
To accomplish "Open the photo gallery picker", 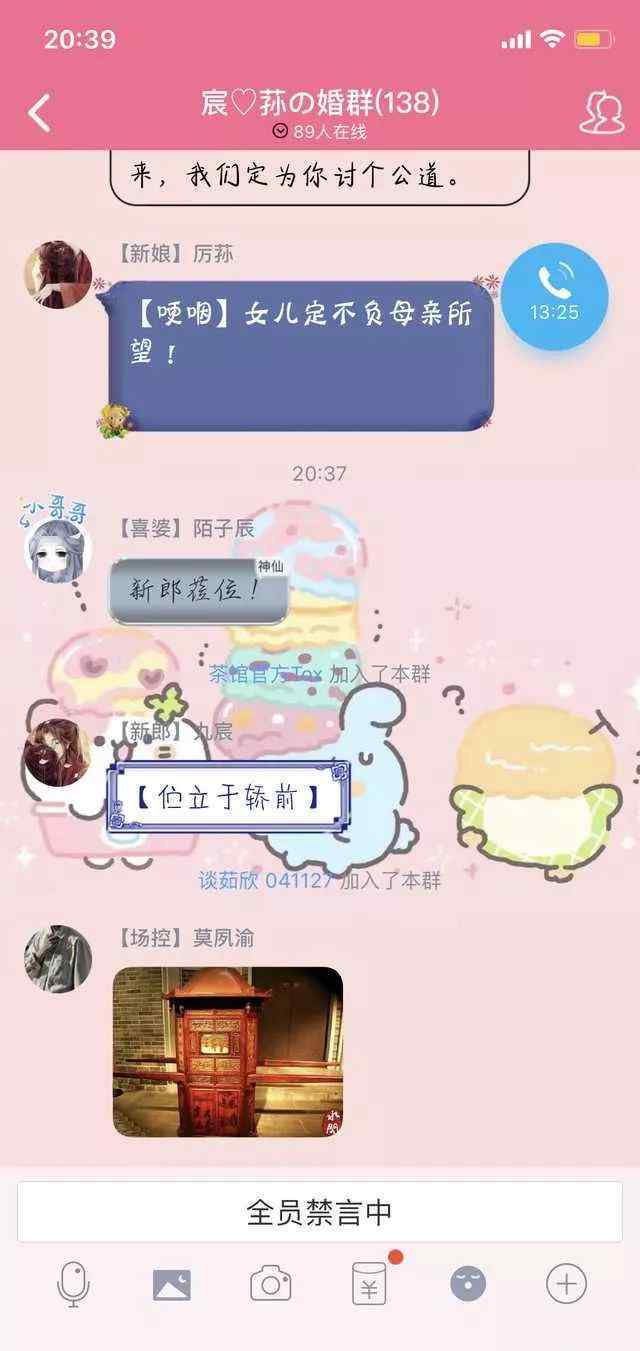I will [x=171, y=1283].
